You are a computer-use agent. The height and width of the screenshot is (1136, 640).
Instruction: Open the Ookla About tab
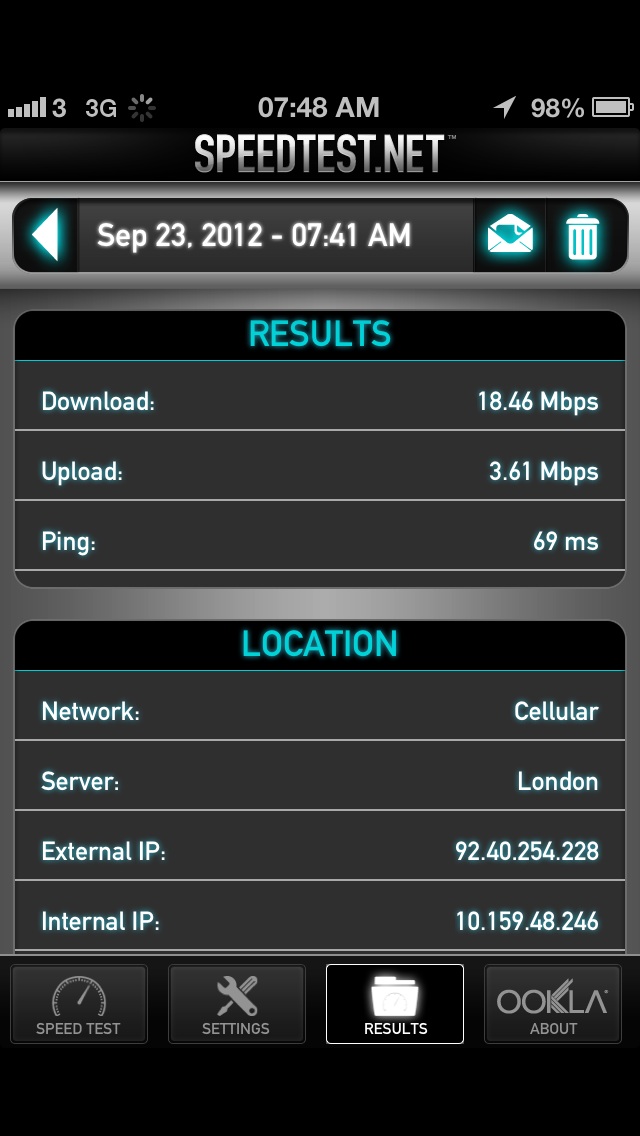point(553,1004)
